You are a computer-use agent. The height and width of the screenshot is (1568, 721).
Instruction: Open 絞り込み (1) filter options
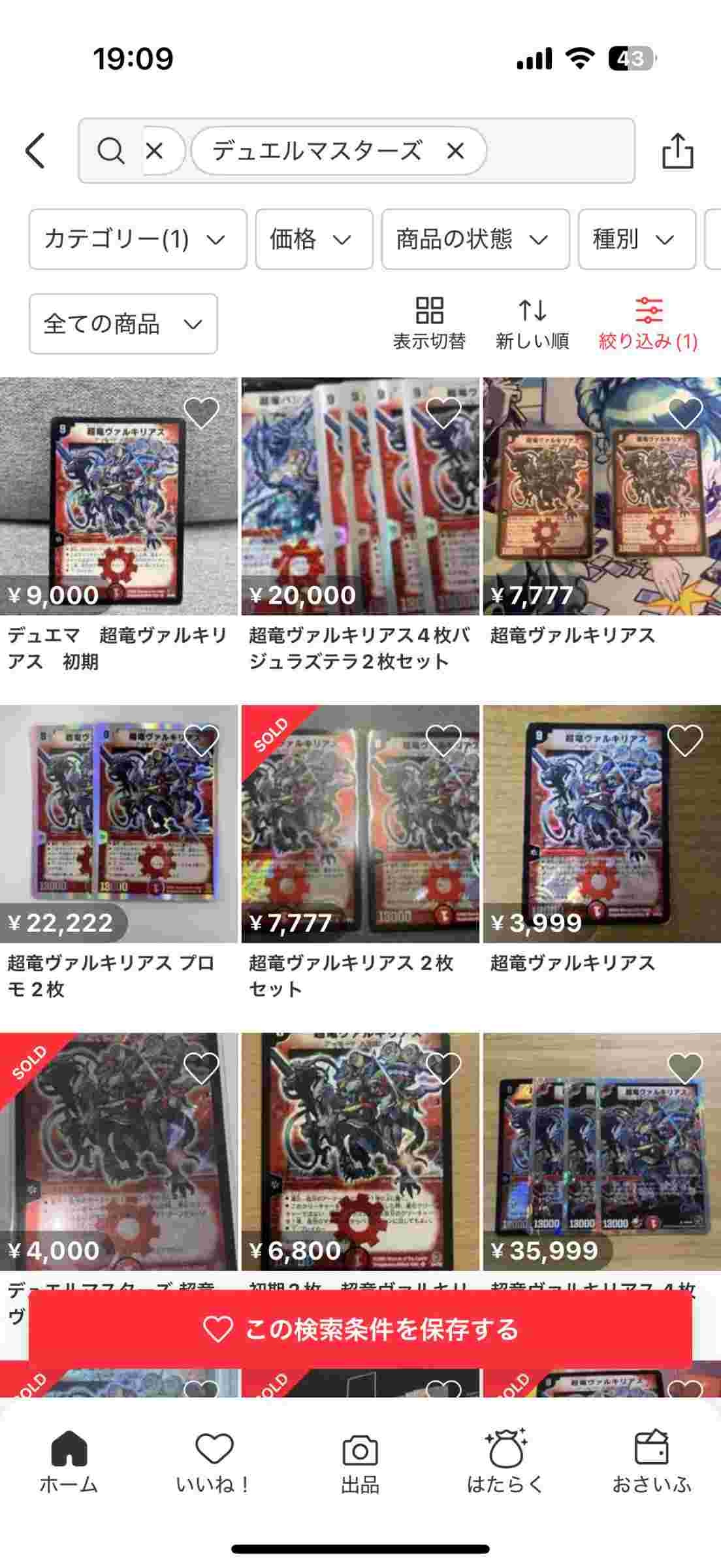point(648,323)
